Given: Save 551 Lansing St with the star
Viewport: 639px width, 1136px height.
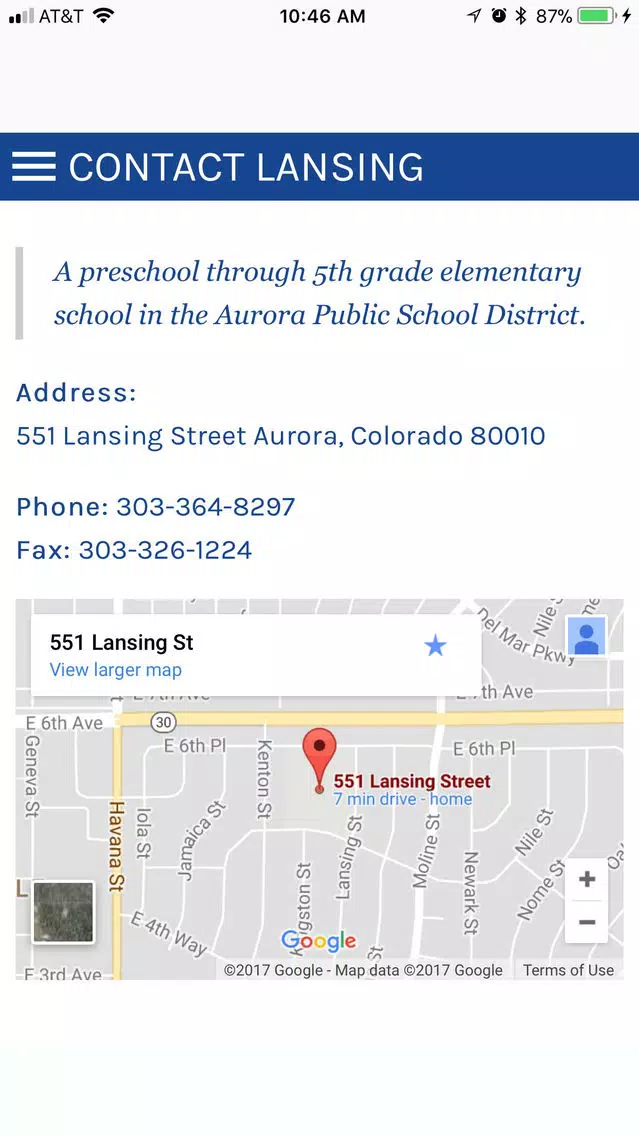Looking at the screenshot, I should tap(435, 646).
